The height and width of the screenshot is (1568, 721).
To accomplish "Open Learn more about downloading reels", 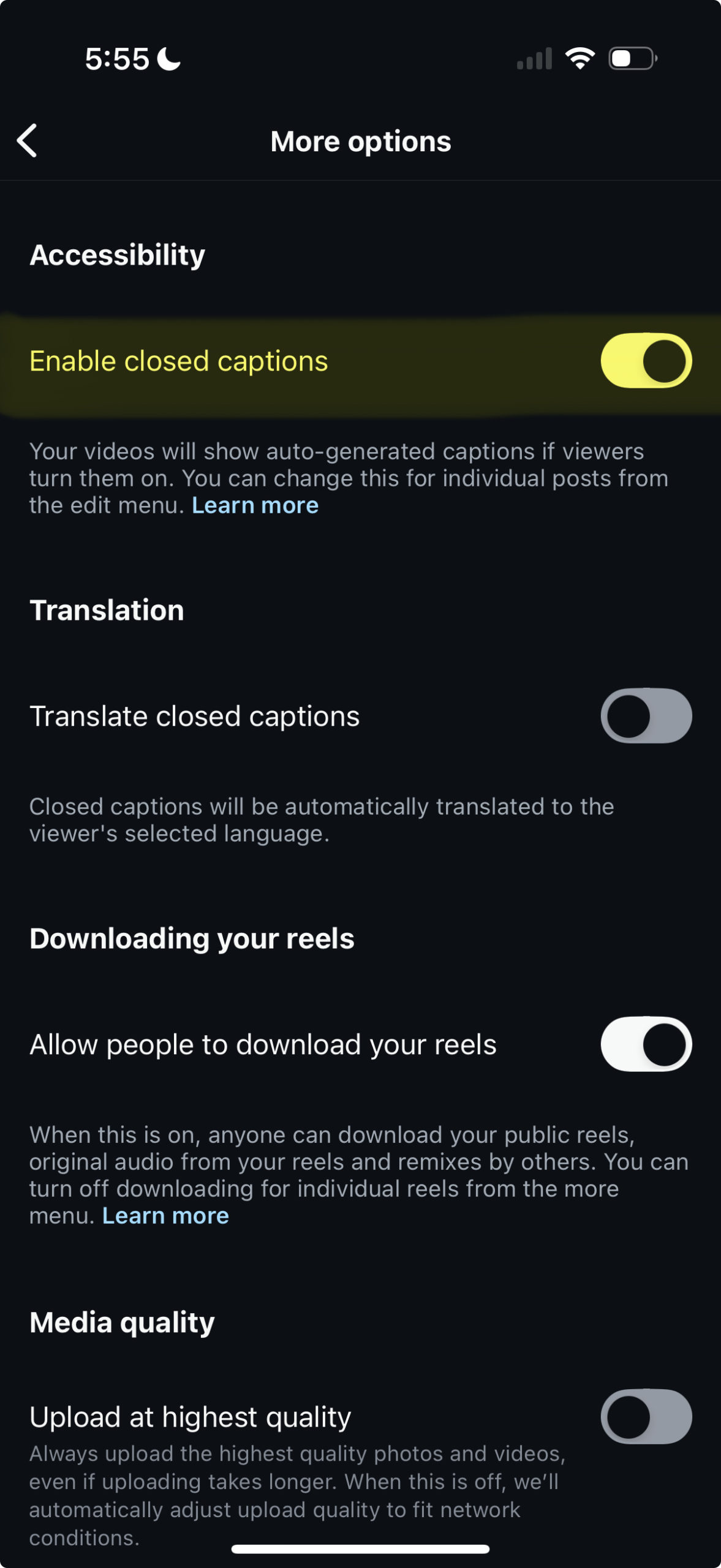I will (165, 1216).
